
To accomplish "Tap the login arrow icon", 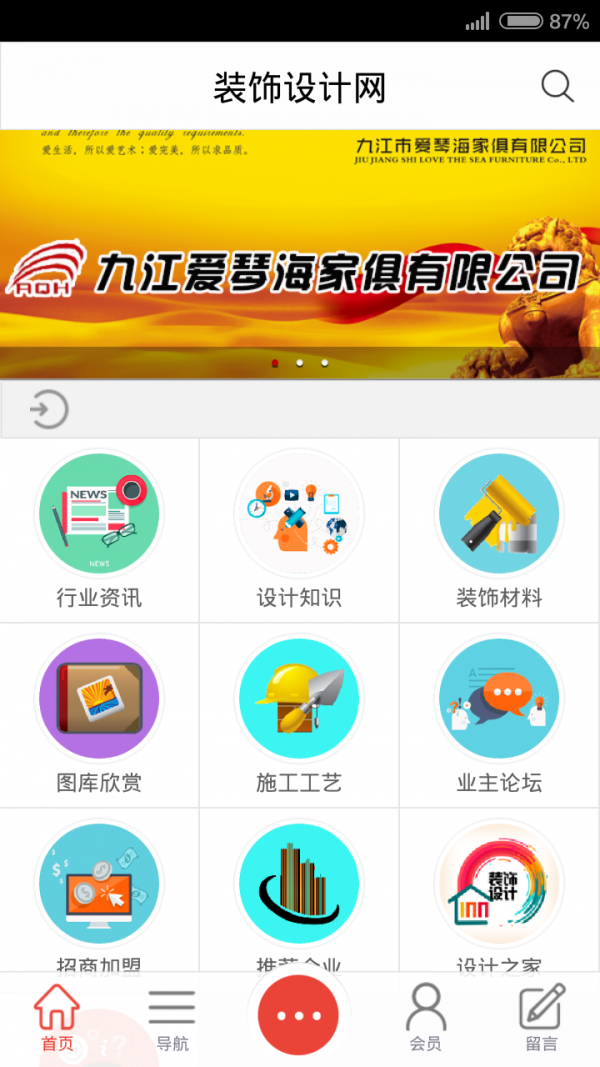I will (x=48, y=410).
